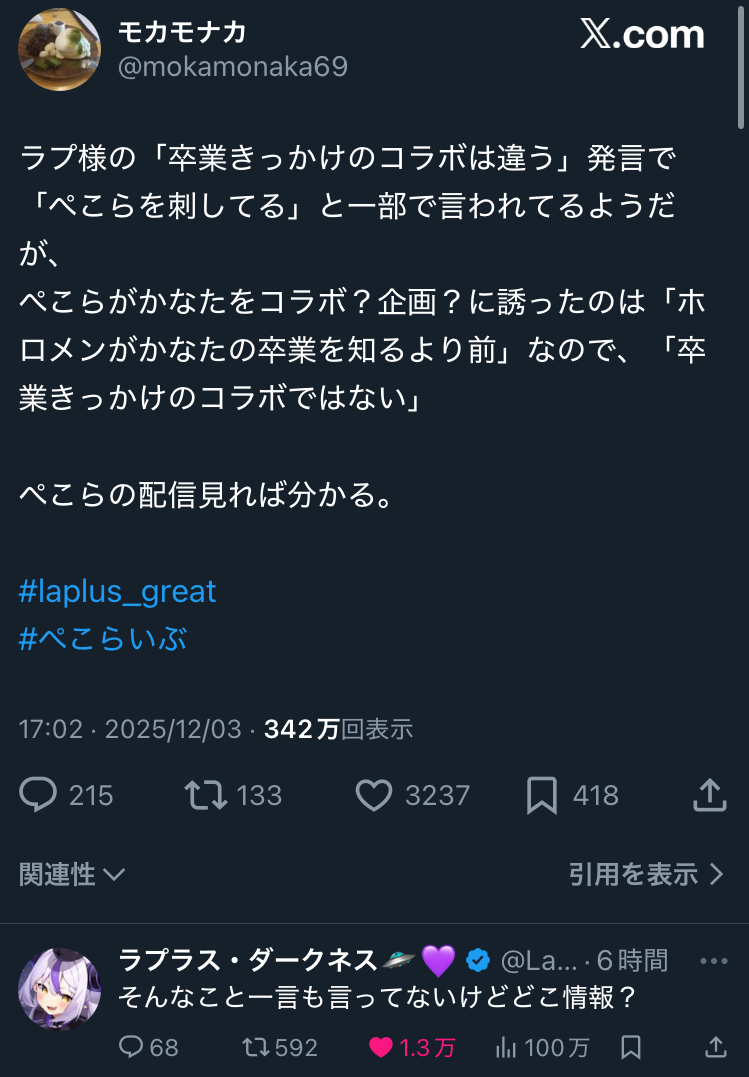Share モカモナカ's main post
The image size is (749, 1077).
coord(709,795)
